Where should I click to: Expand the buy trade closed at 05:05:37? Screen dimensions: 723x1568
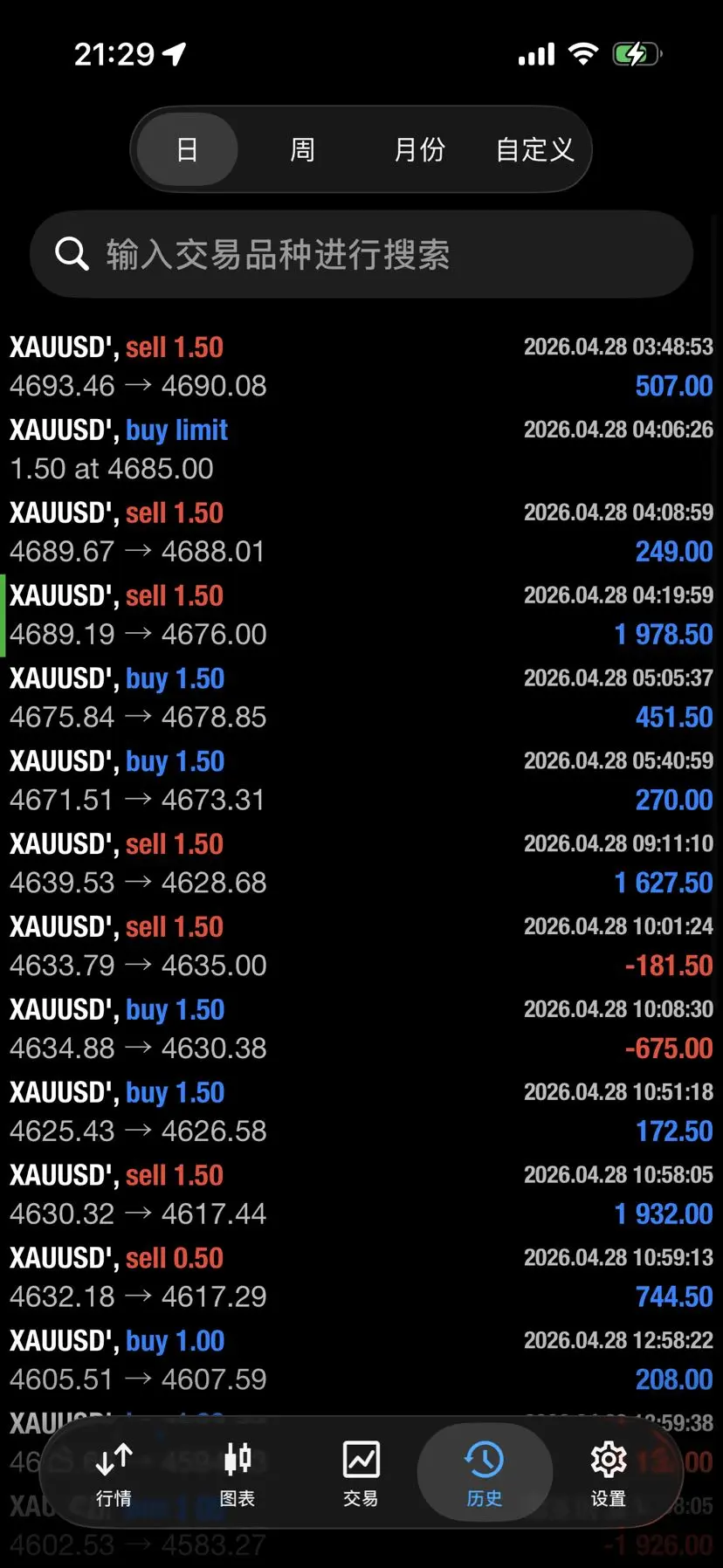click(361, 698)
